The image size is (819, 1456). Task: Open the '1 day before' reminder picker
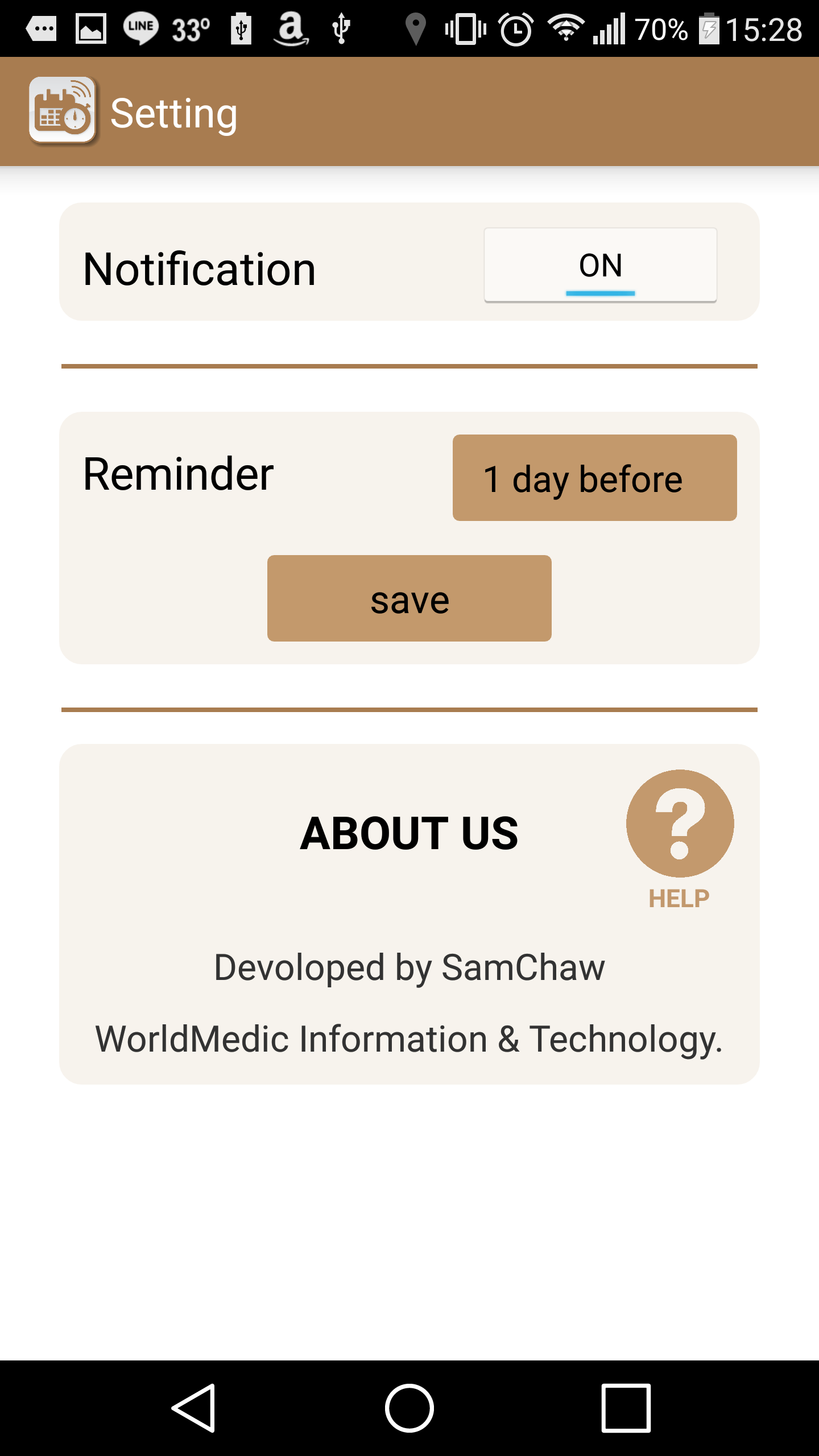tap(594, 478)
